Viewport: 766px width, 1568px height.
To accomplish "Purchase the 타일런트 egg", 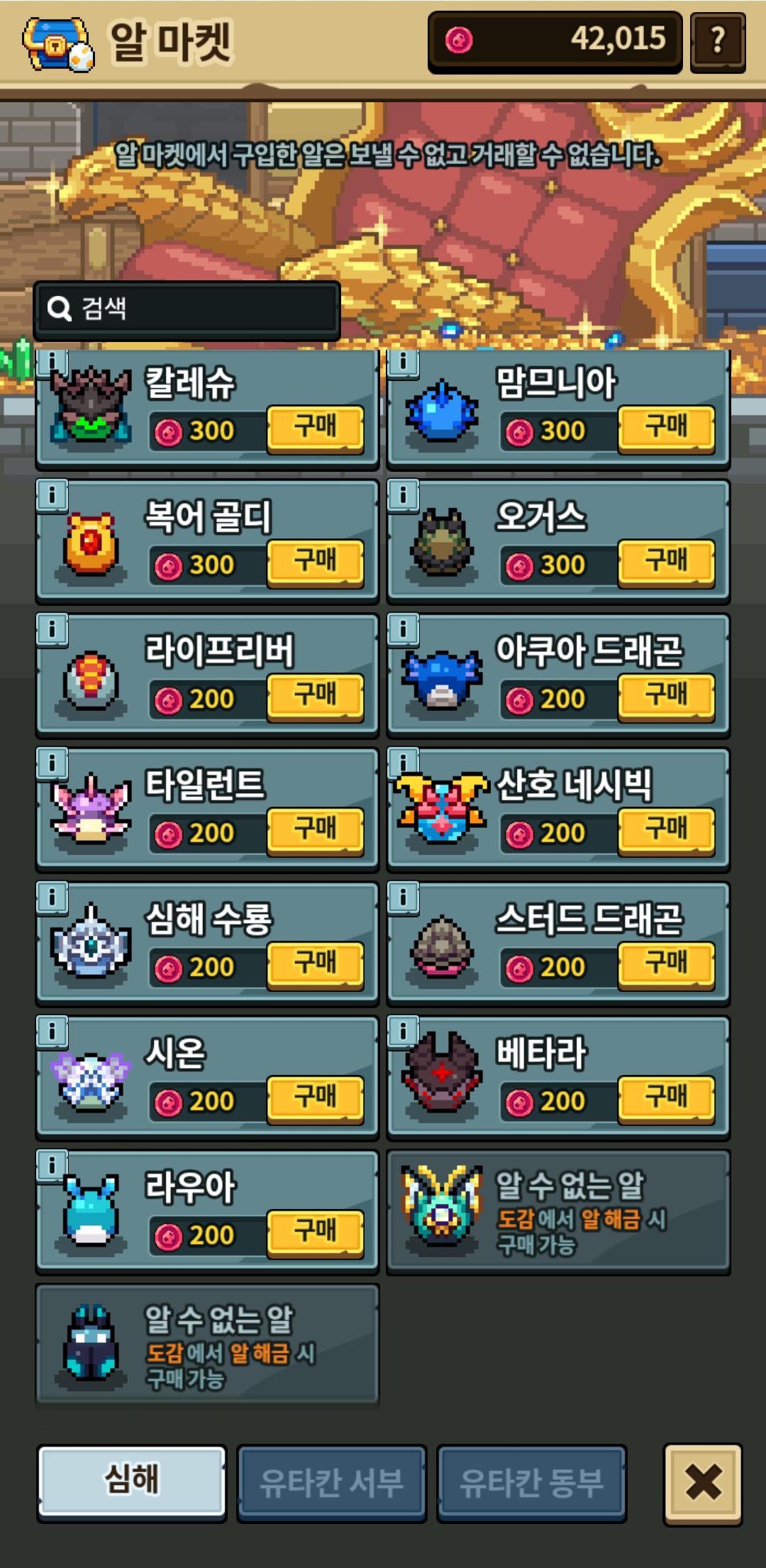I will (315, 831).
